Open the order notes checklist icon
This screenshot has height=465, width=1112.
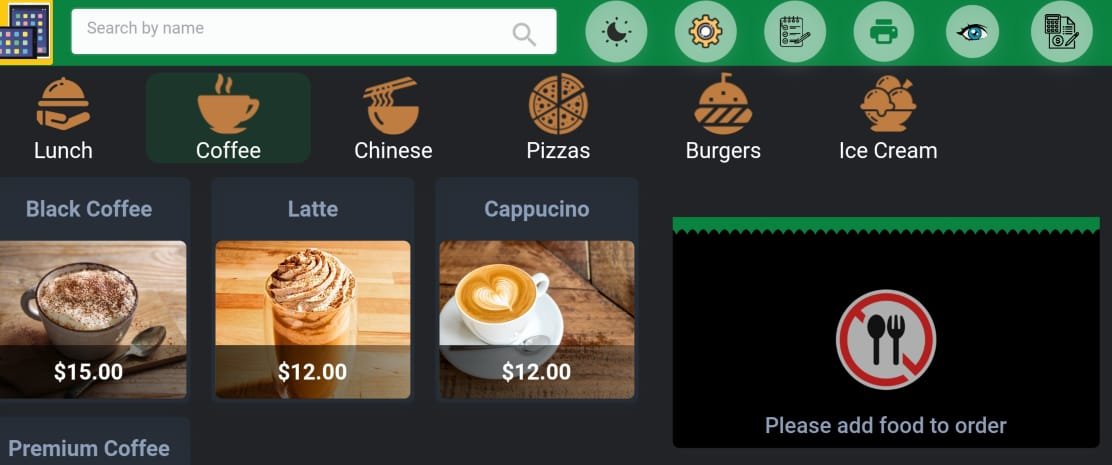[x=795, y=32]
